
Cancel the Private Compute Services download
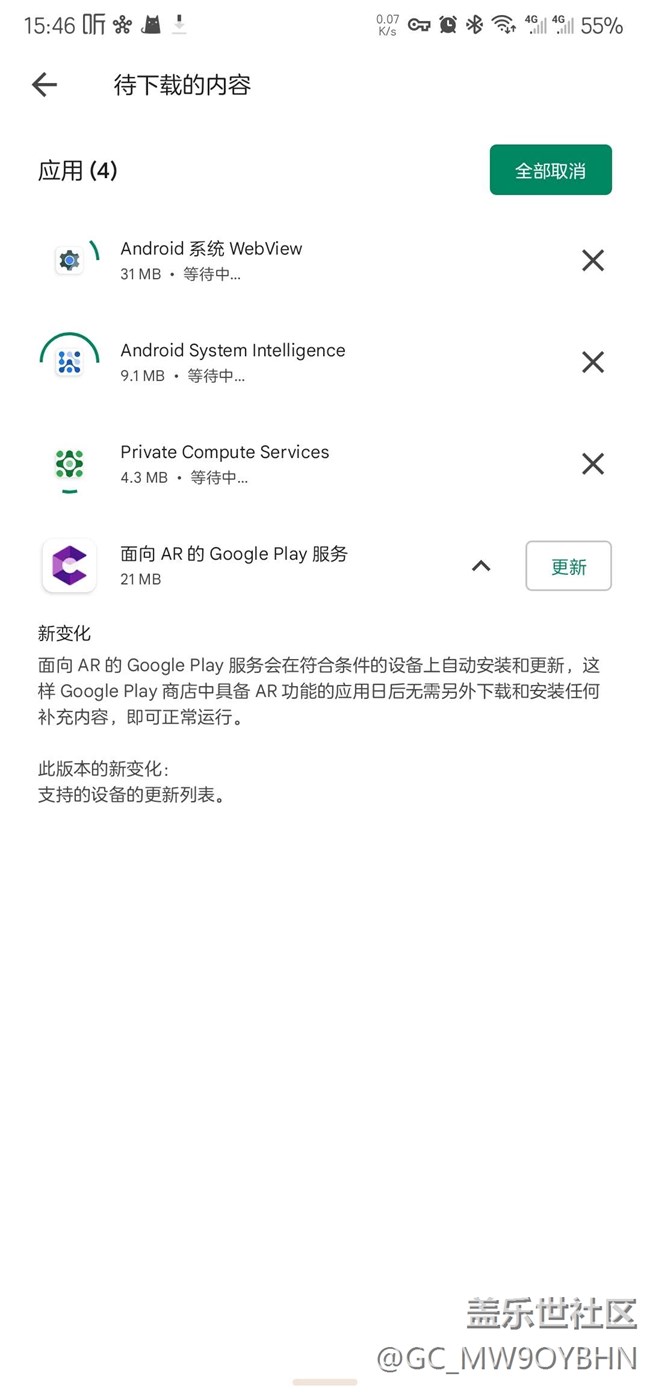click(x=593, y=464)
